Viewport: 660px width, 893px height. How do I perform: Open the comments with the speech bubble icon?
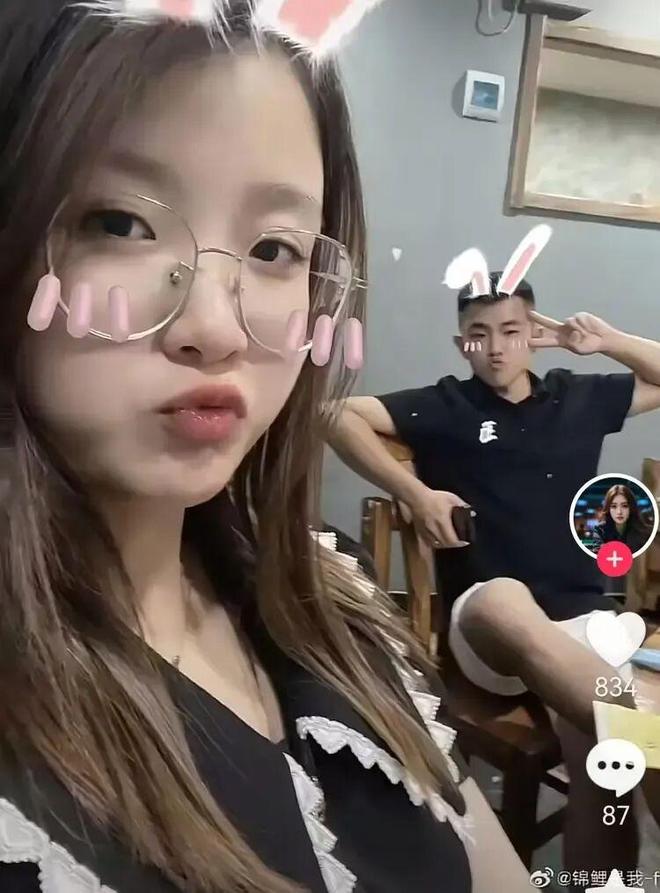point(615,767)
